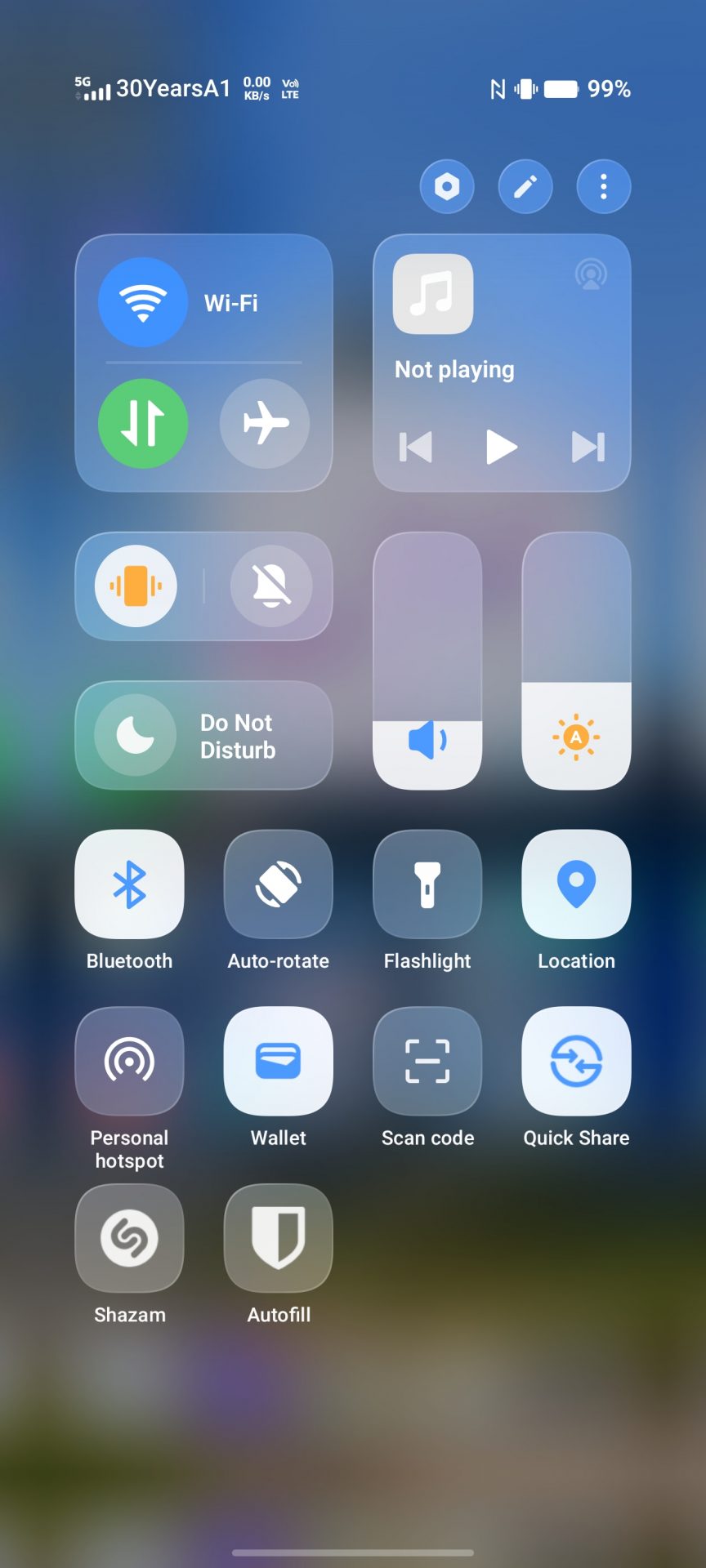The width and height of the screenshot is (706, 1568).
Task: Open Scan code tile
Action: click(x=427, y=1061)
